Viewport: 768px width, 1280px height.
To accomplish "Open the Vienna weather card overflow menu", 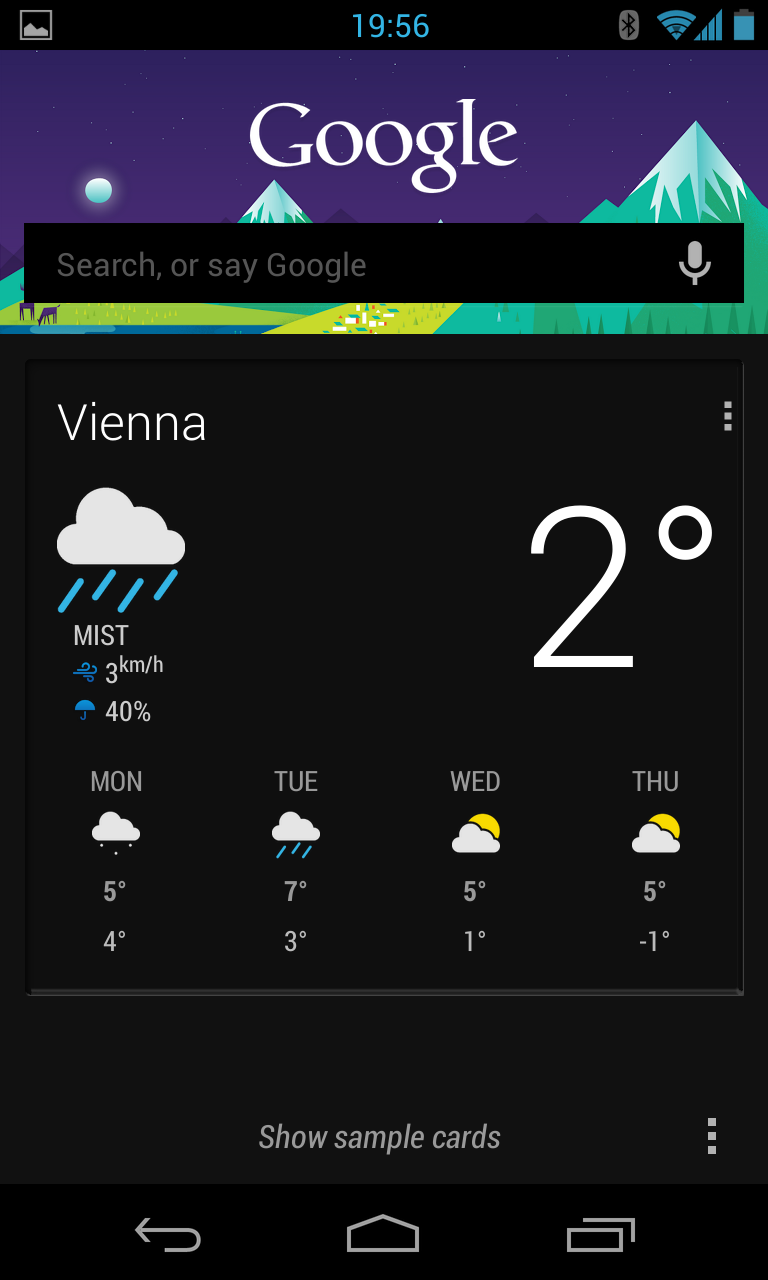I will [x=727, y=416].
